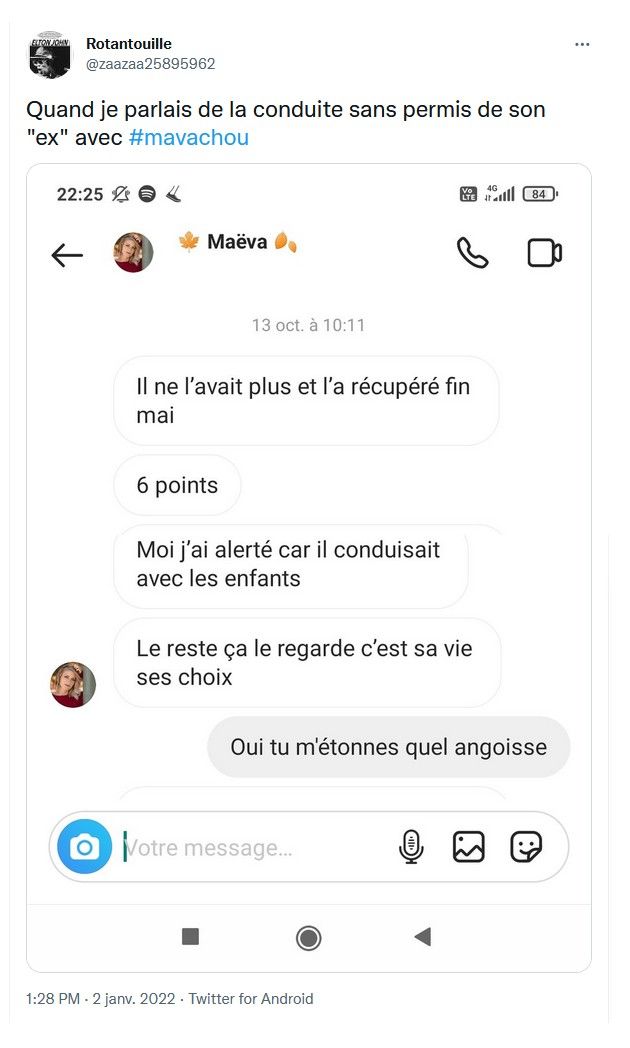
Task: Open Rotantouille's profile picture
Action: (x=50, y=55)
